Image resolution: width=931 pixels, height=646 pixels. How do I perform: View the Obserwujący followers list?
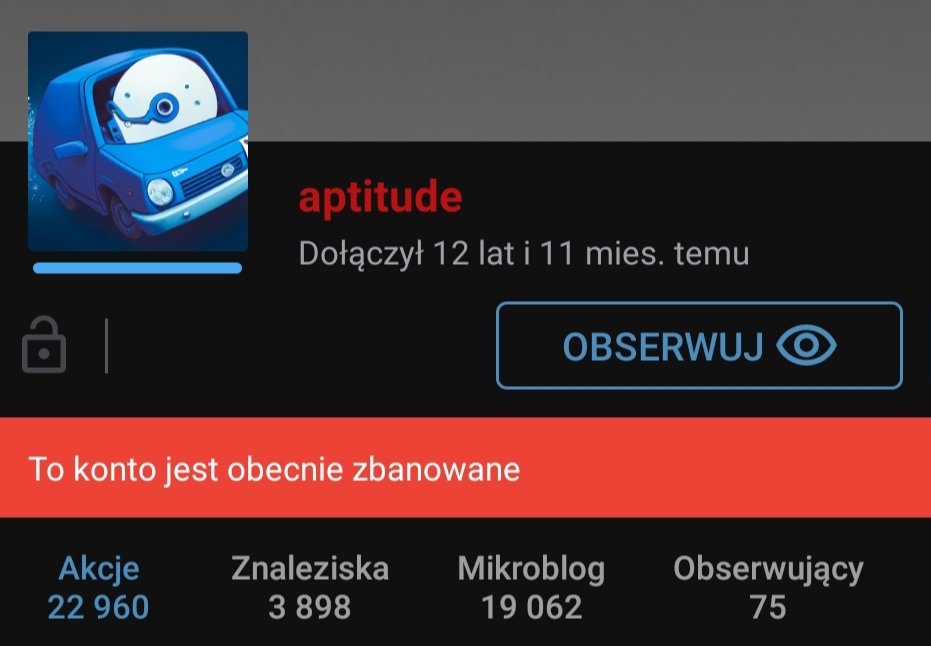click(768, 587)
